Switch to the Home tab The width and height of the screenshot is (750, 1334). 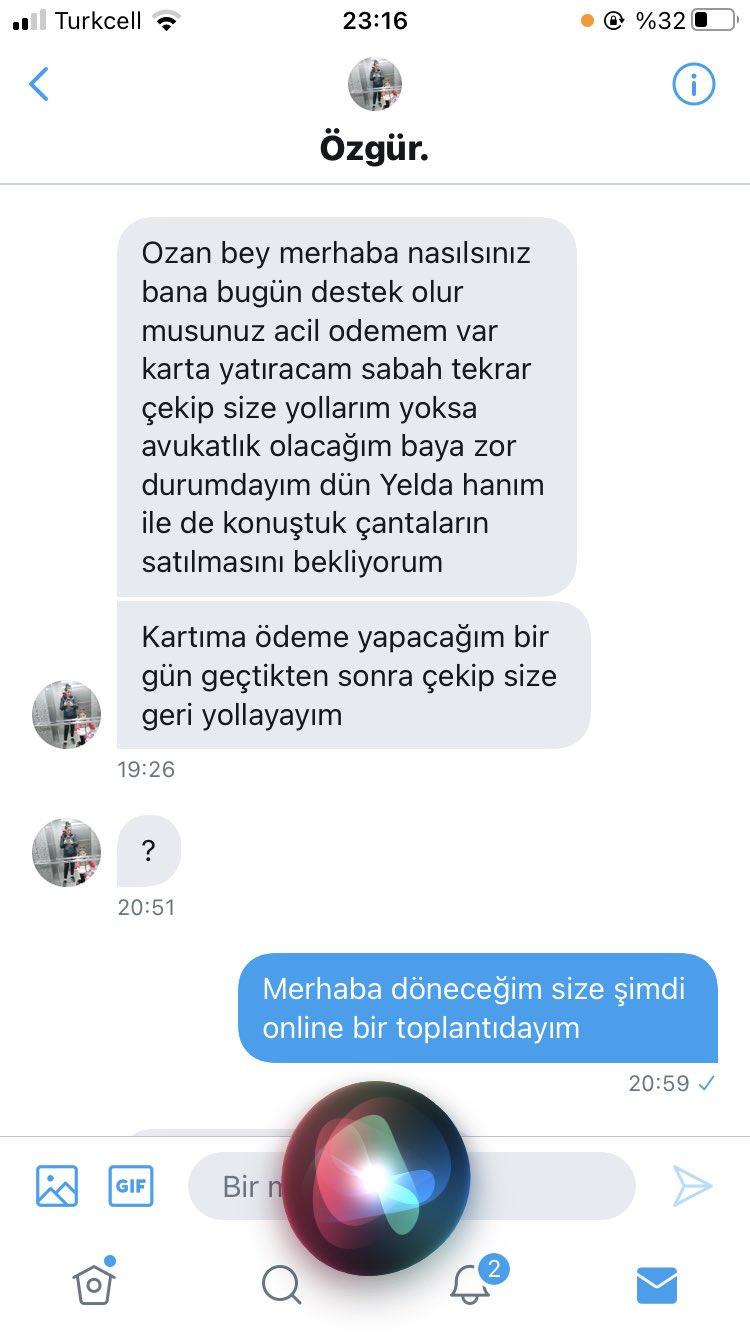94,1283
